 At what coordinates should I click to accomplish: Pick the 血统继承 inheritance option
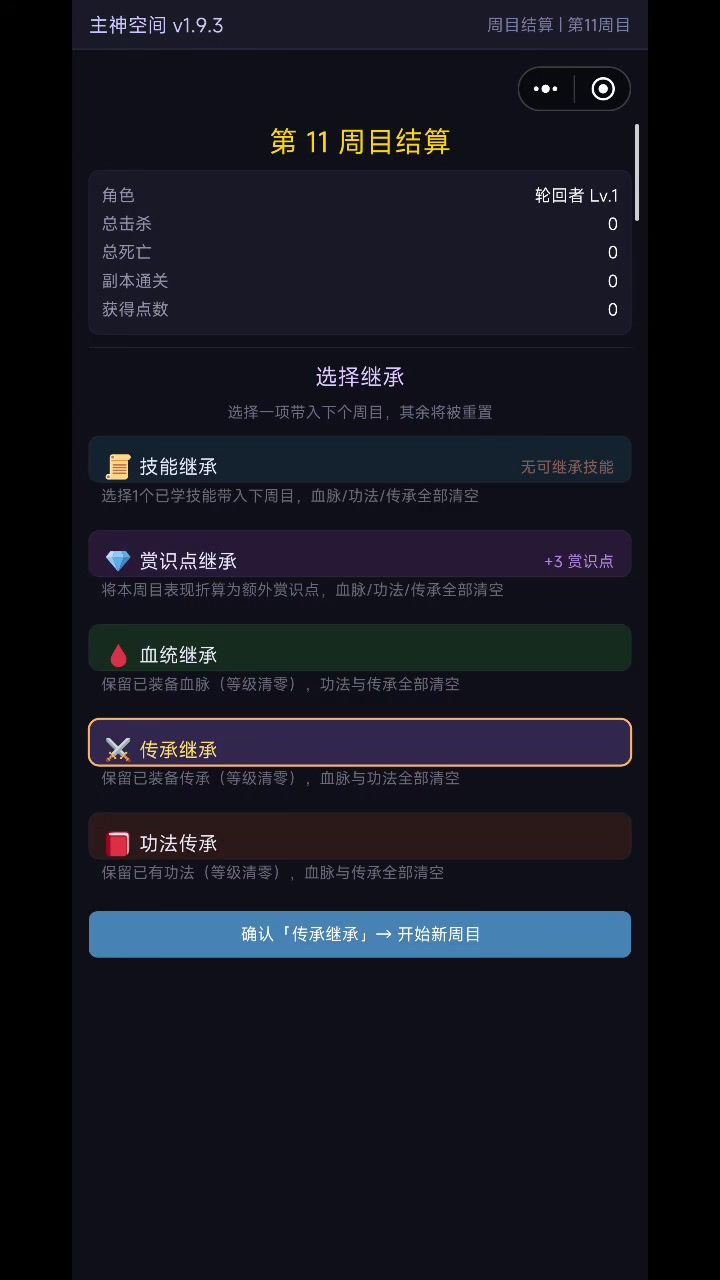(x=359, y=649)
